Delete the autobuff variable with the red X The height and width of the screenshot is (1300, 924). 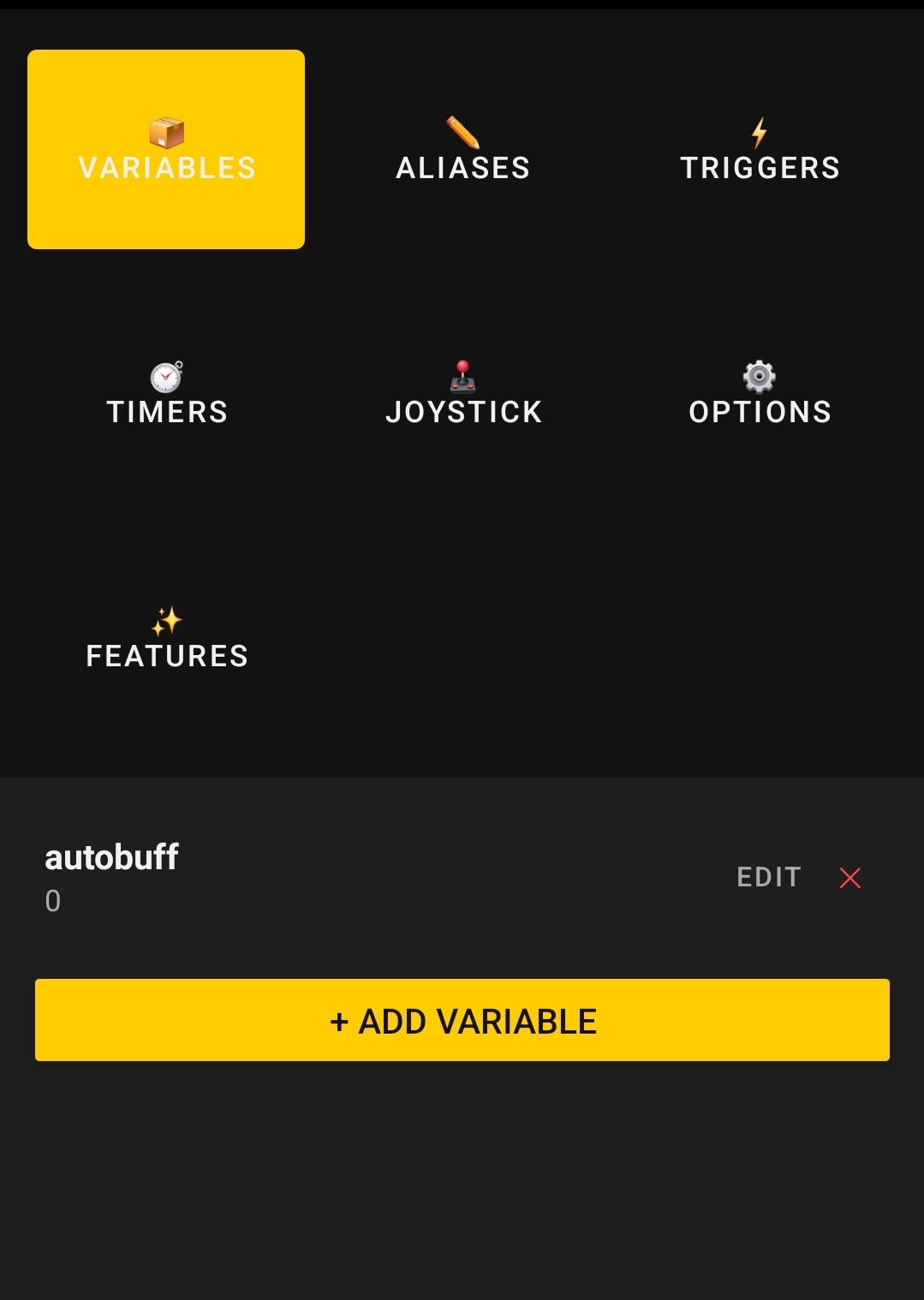(849, 877)
